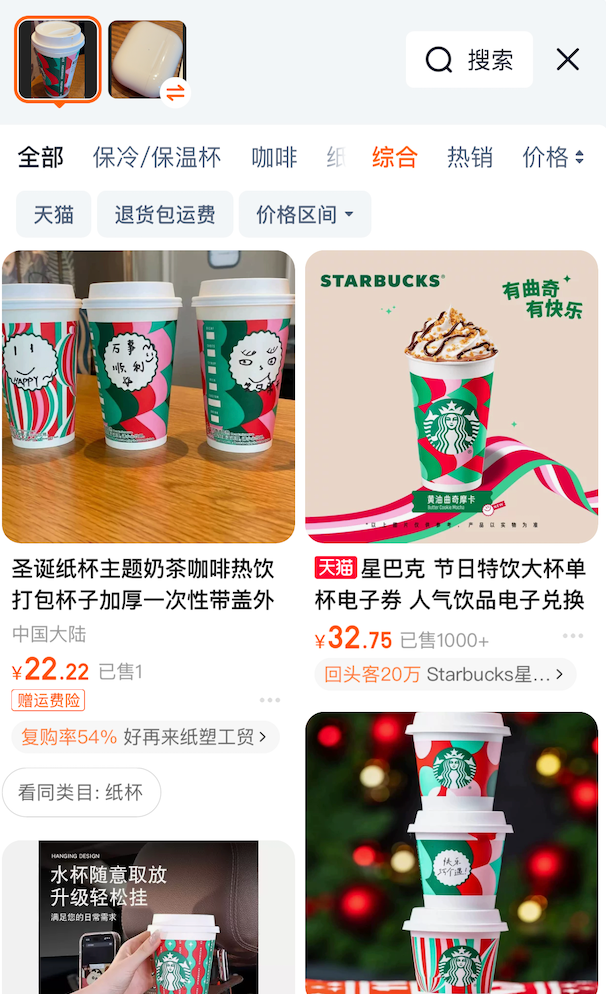Switch to the 保冷/保温杯 category tab
The height and width of the screenshot is (994, 606).
click(x=157, y=157)
